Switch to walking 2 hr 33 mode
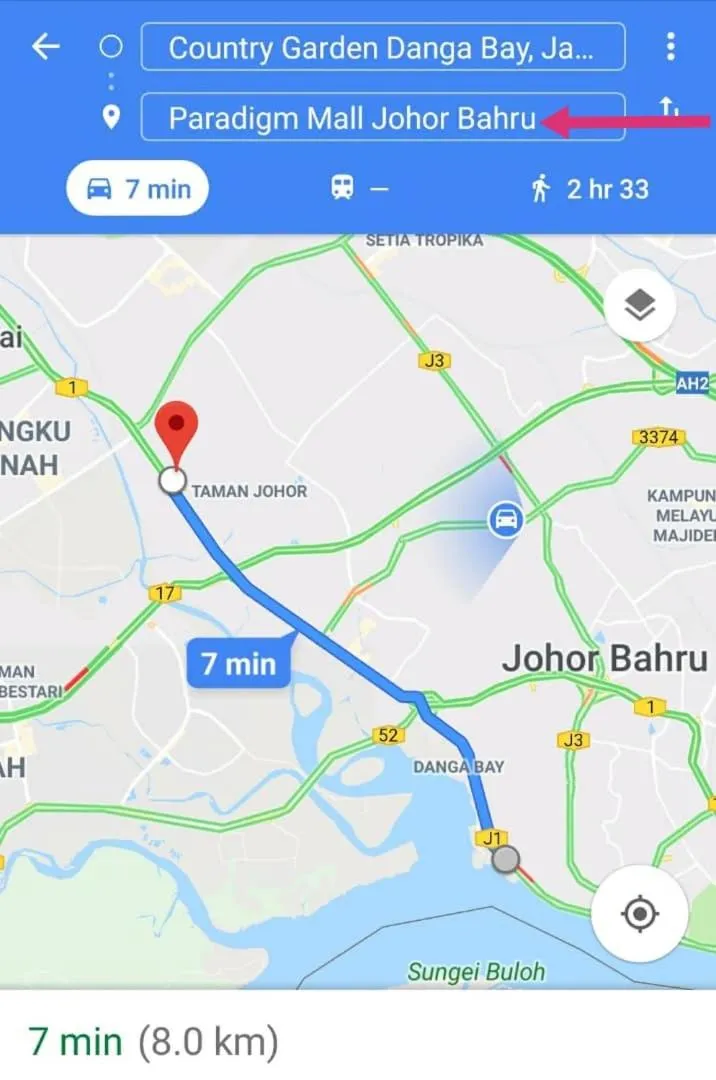This screenshot has width=716, height=1080. click(590, 188)
